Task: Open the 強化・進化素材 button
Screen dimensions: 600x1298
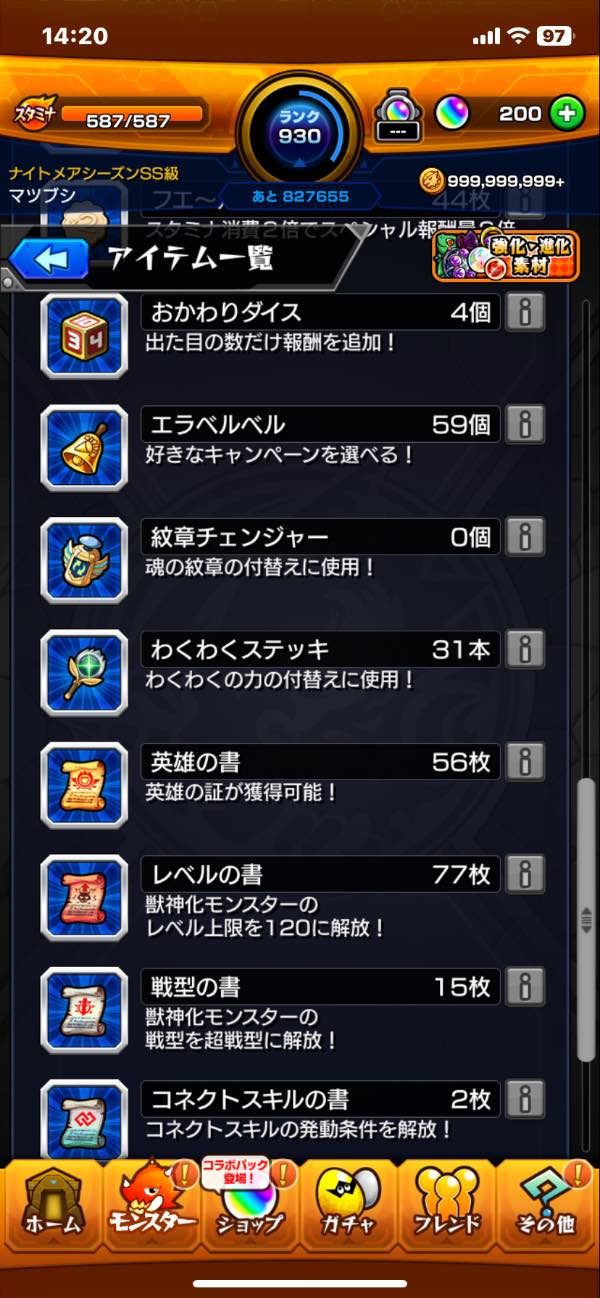Action: click(x=506, y=255)
